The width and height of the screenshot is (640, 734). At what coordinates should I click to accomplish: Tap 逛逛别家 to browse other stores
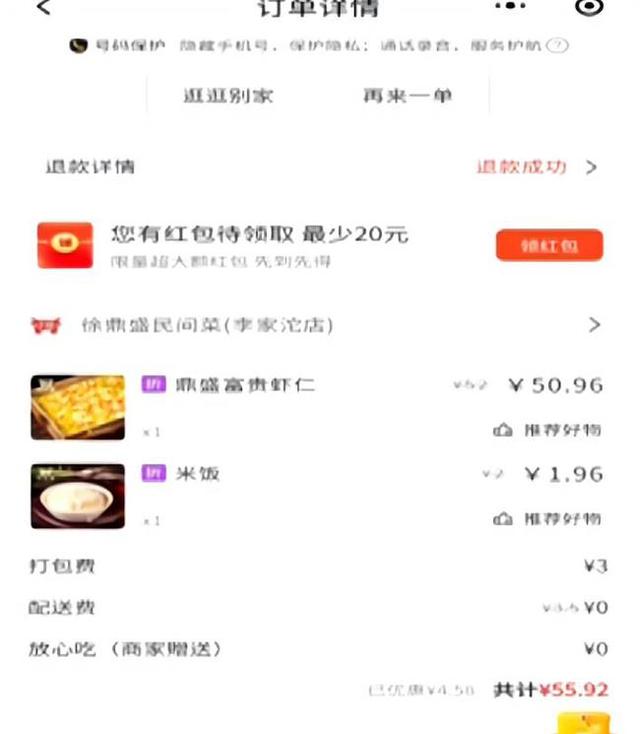(x=228, y=96)
